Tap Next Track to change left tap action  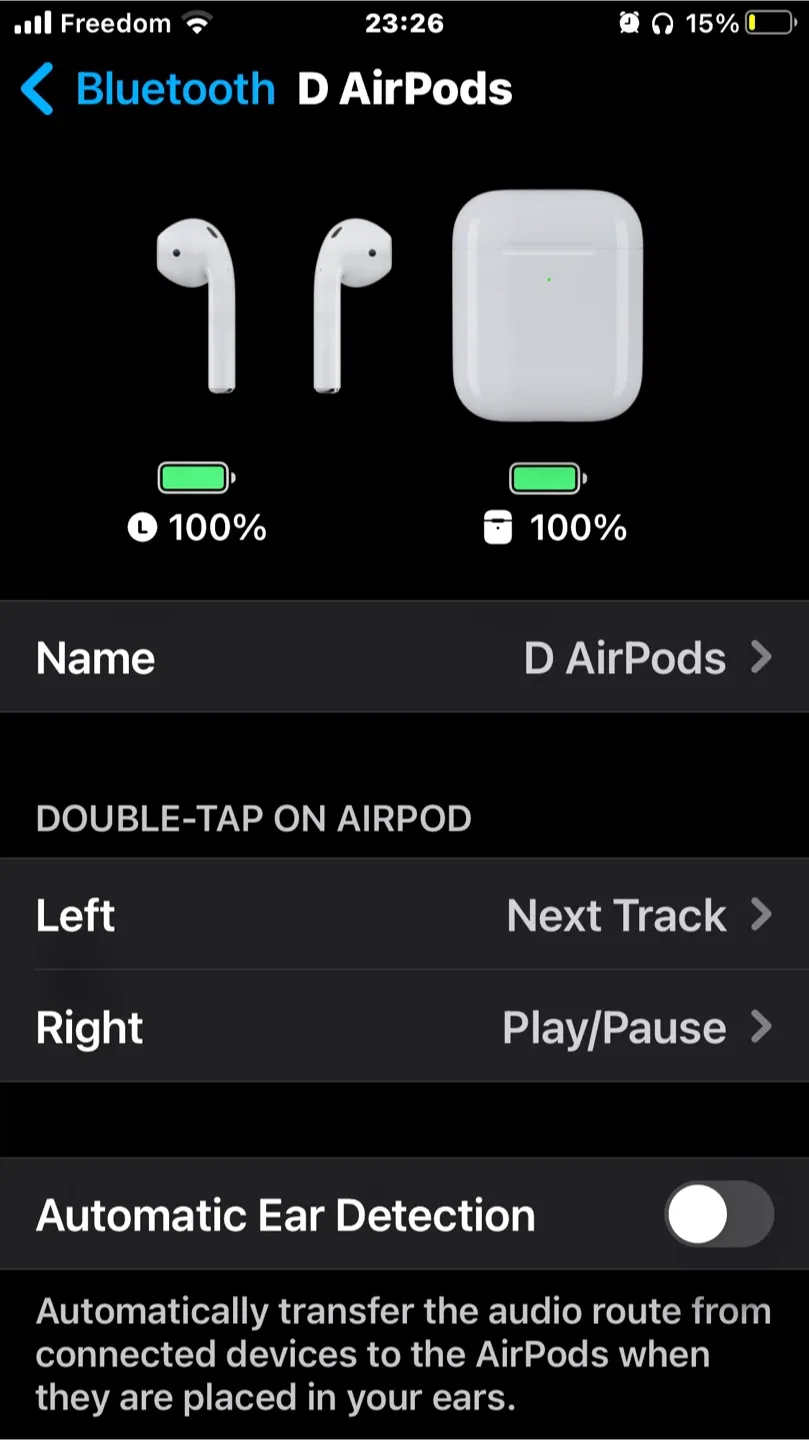(x=617, y=915)
